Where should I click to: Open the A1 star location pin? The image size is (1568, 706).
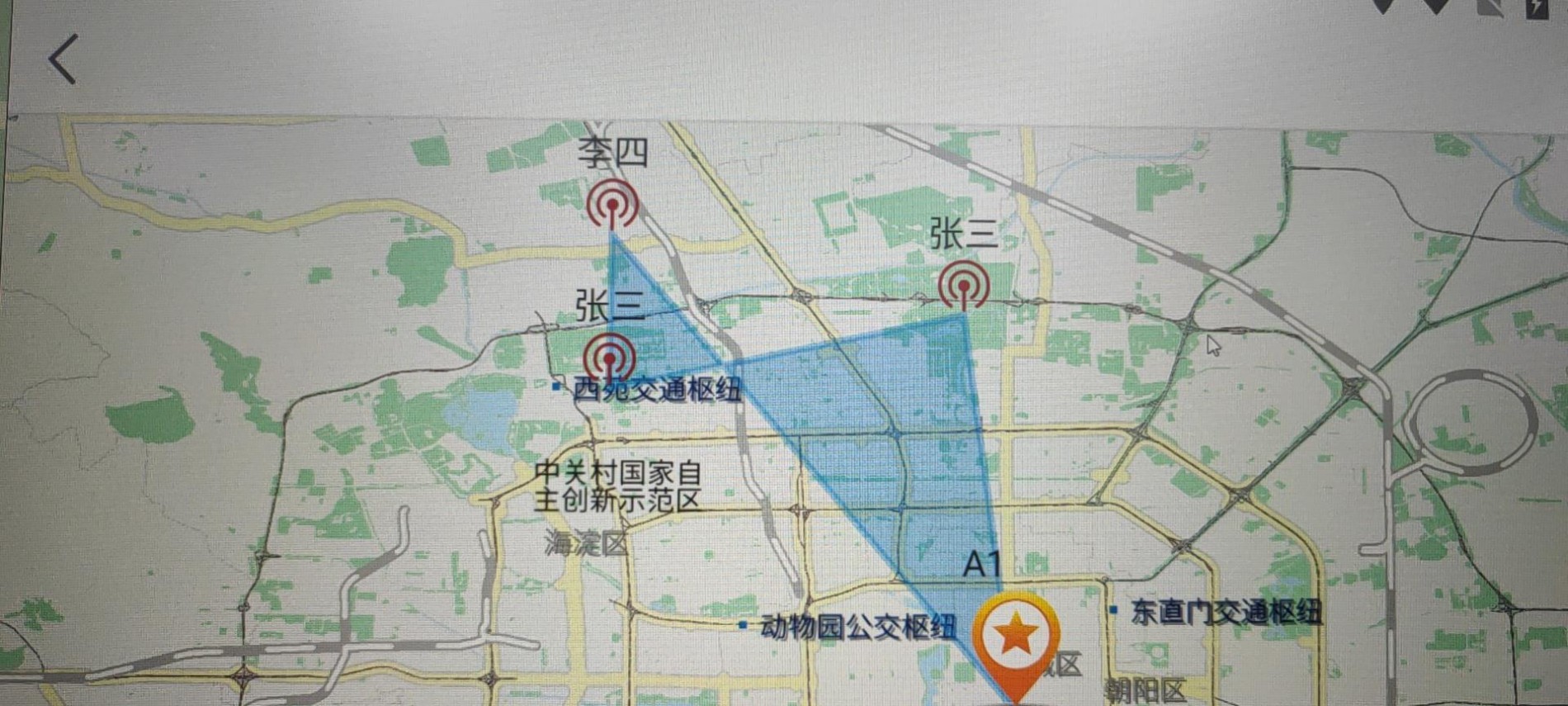pyautogui.click(x=1015, y=637)
